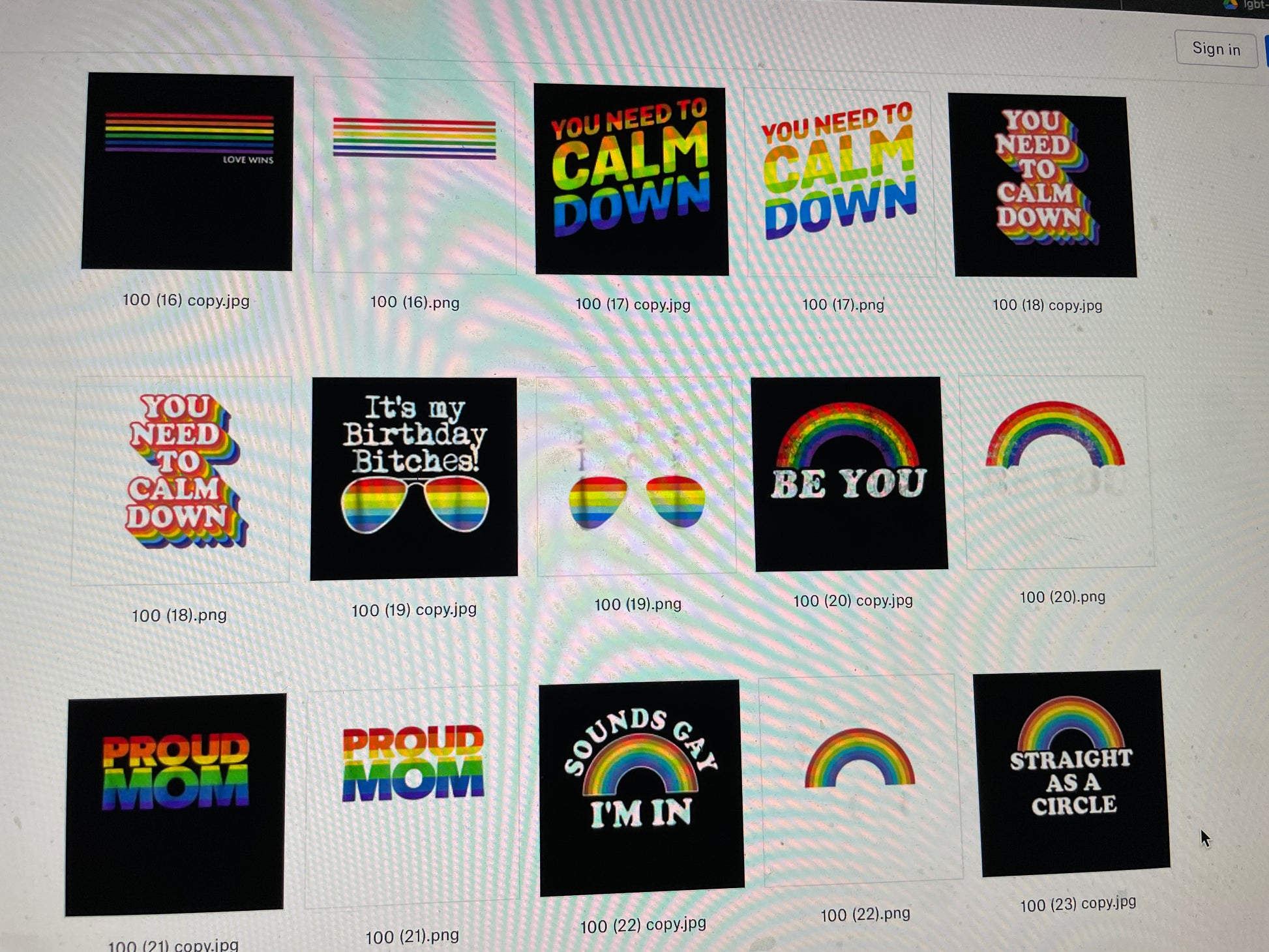The width and height of the screenshot is (1269, 952).
Task: Open Proud Mom file 100 (21) copy.jpg
Action: [x=175, y=805]
